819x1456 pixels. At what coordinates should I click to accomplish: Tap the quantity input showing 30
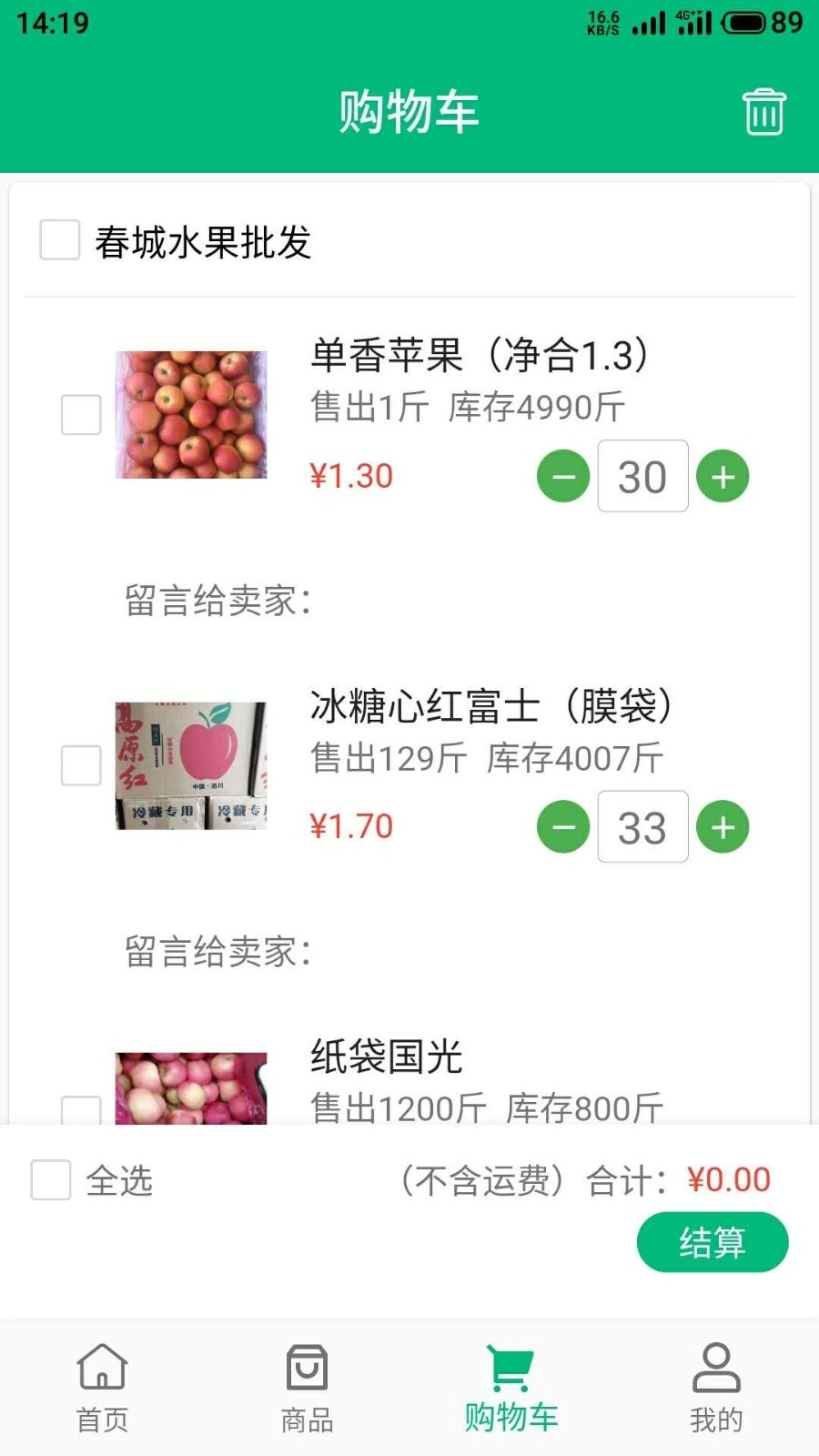(x=642, y=476)
